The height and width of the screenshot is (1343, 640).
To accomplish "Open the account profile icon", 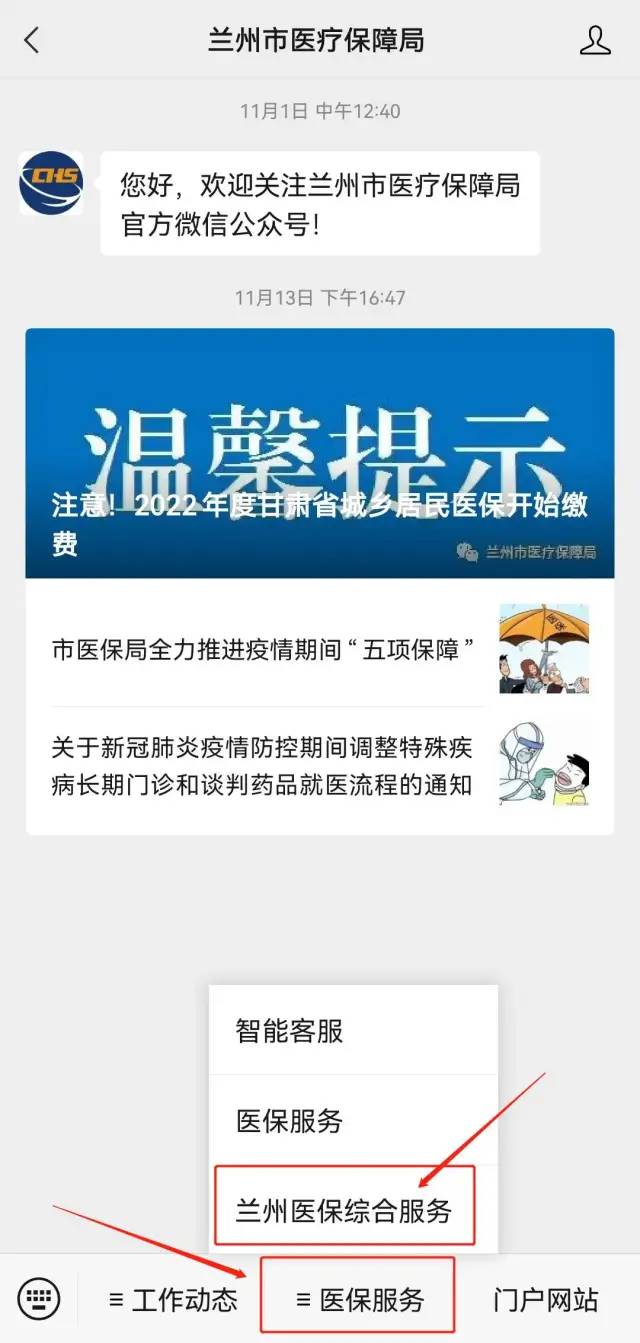I will (595, 41).
